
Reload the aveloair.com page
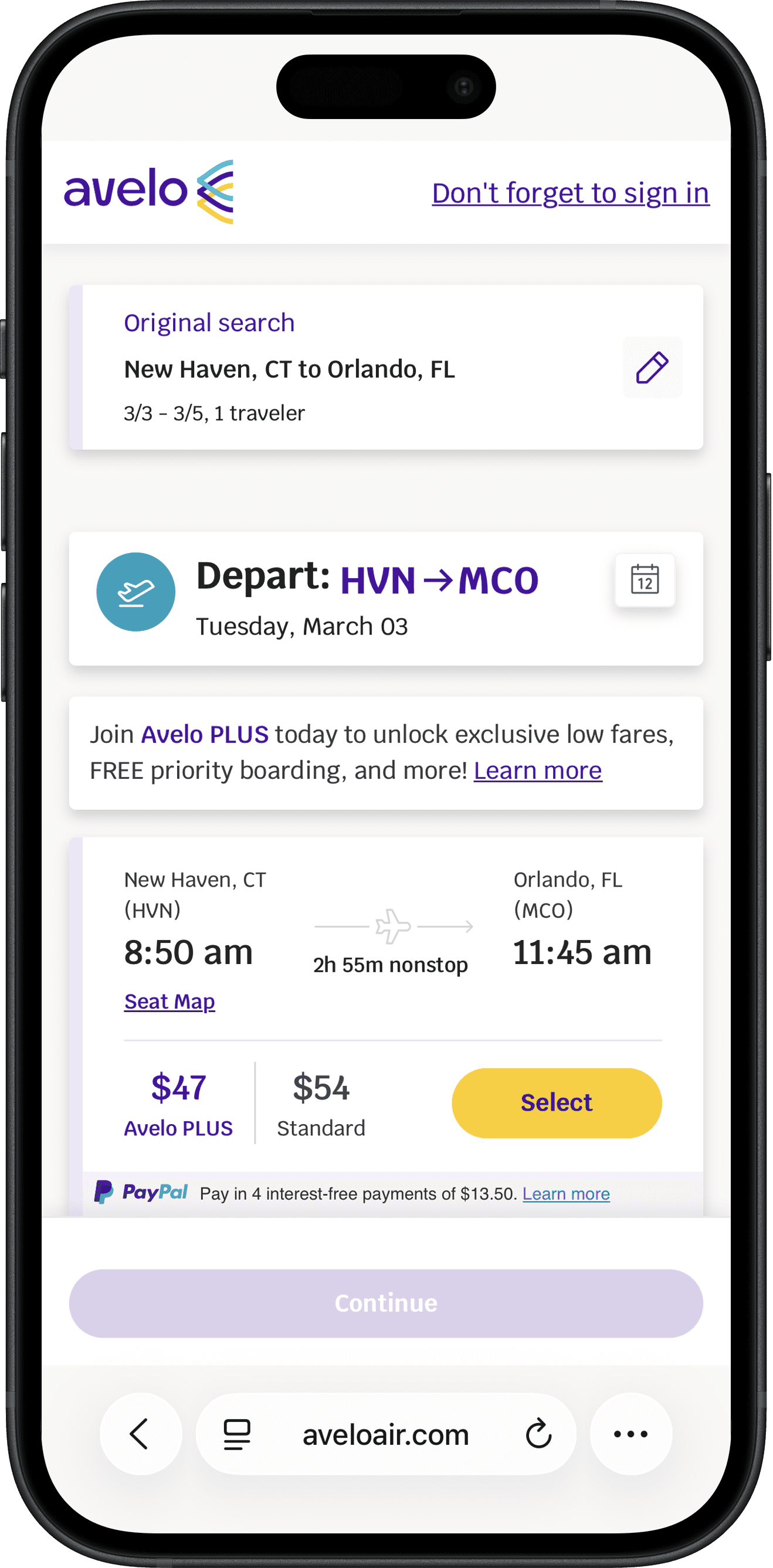(x=538, y=1434)
